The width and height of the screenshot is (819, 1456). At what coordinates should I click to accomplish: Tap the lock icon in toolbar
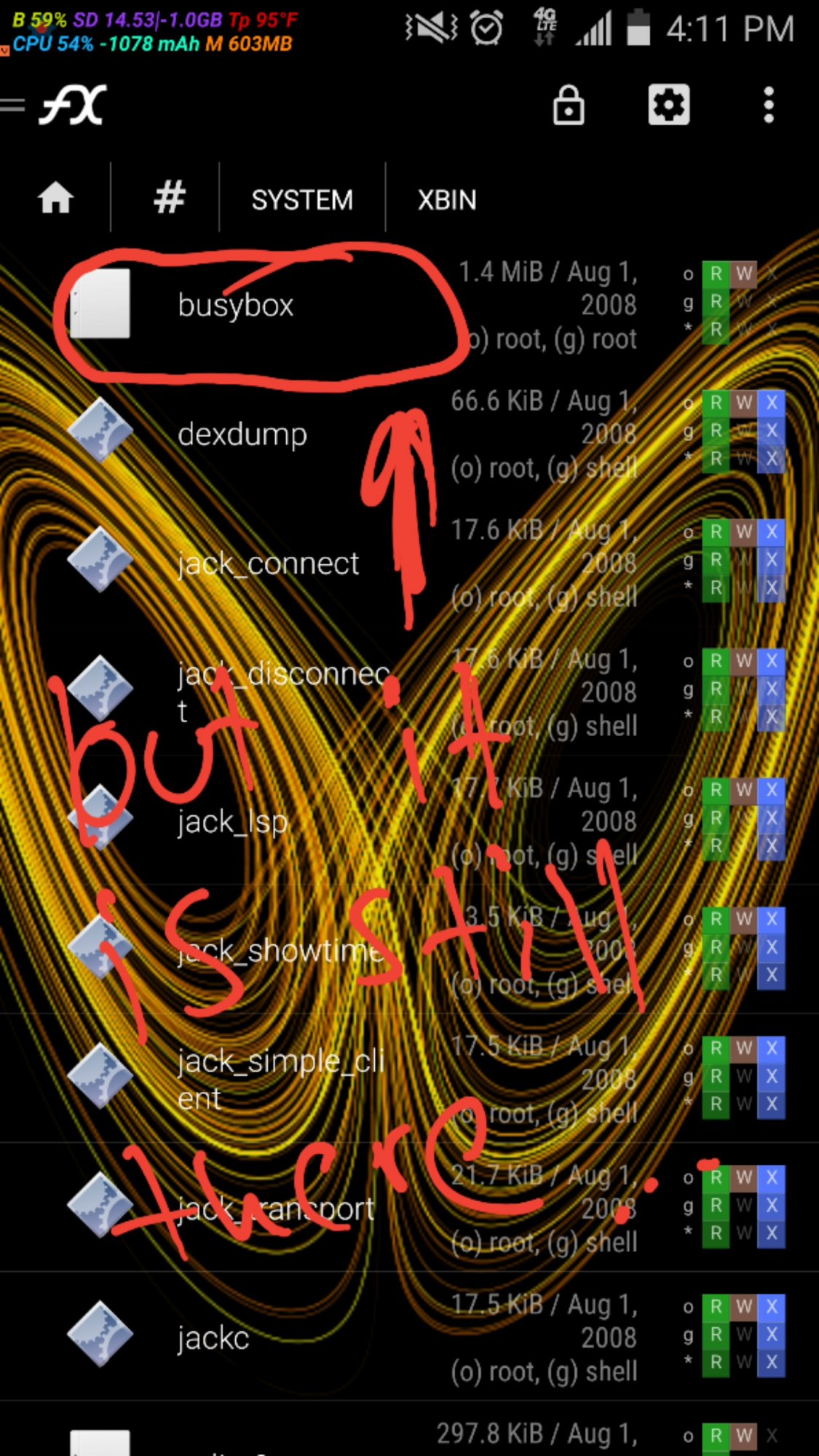[568, 106]
